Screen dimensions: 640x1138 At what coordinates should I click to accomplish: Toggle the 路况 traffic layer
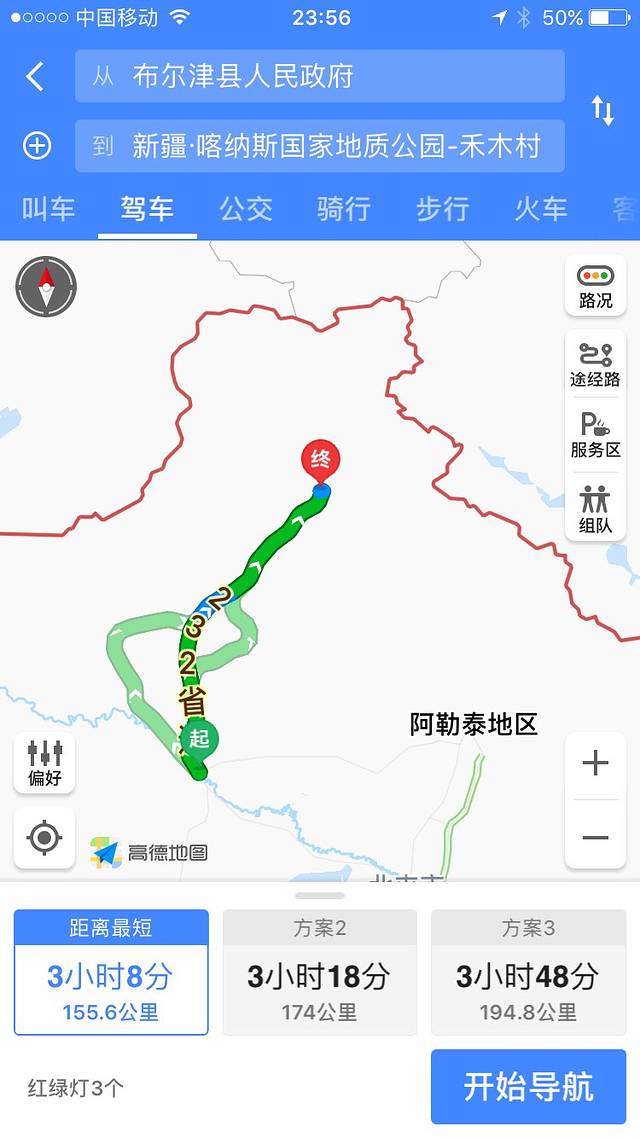click(x=595, y=286)
